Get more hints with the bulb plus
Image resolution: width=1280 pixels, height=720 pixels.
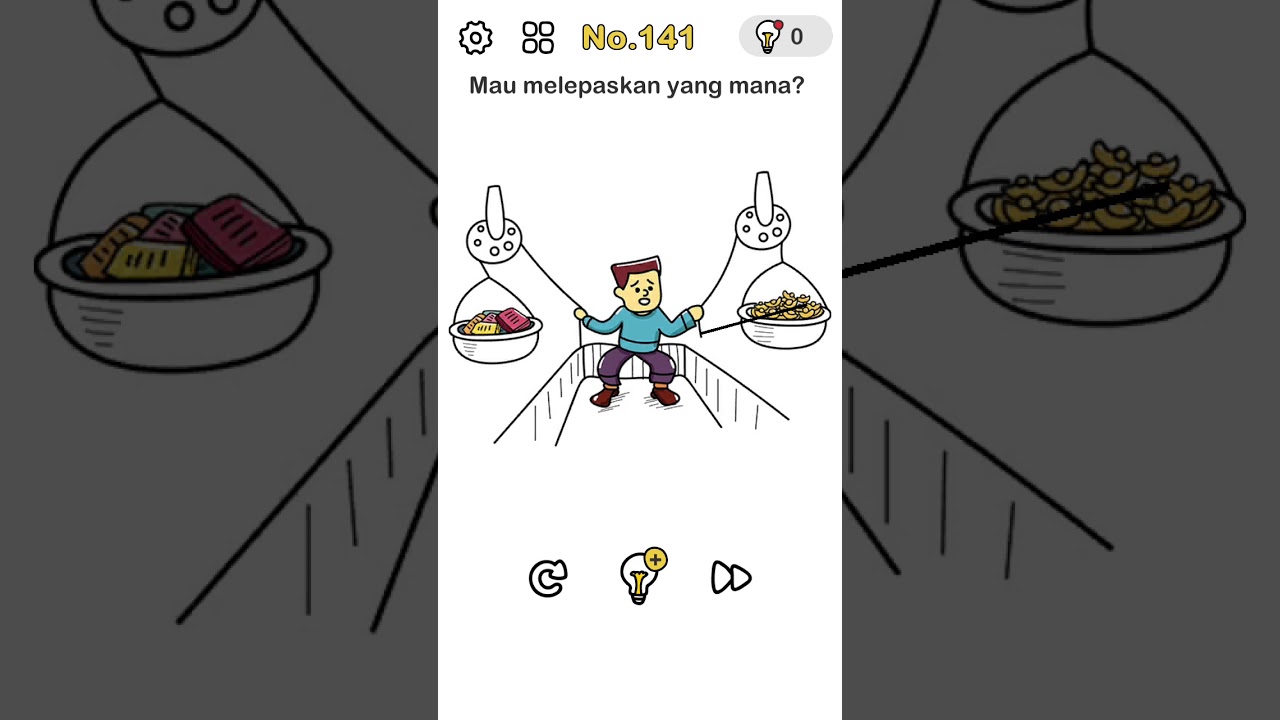[x=641, y=577]
